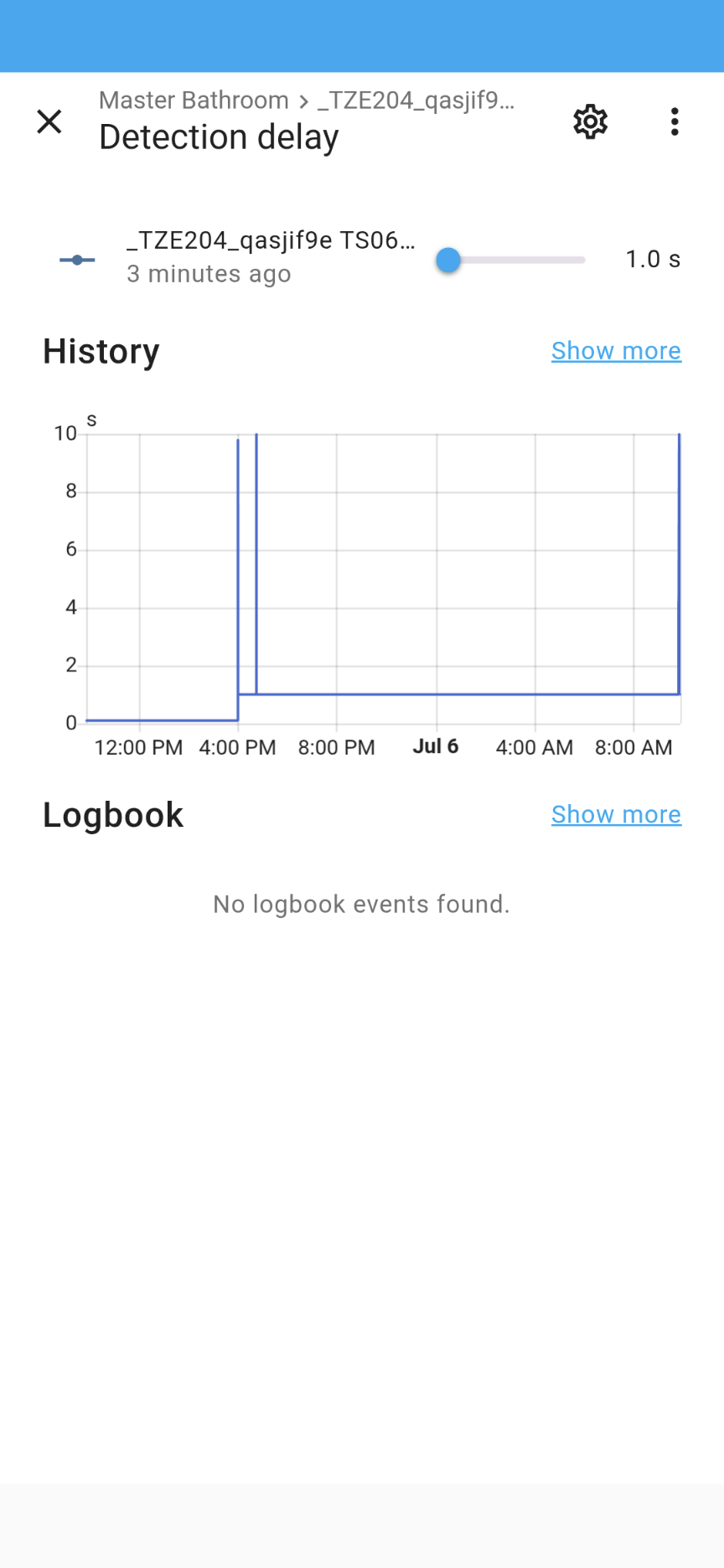Viewport: 724px width, 1568px height.
Task: Show more History
Action: pos(616,351)
